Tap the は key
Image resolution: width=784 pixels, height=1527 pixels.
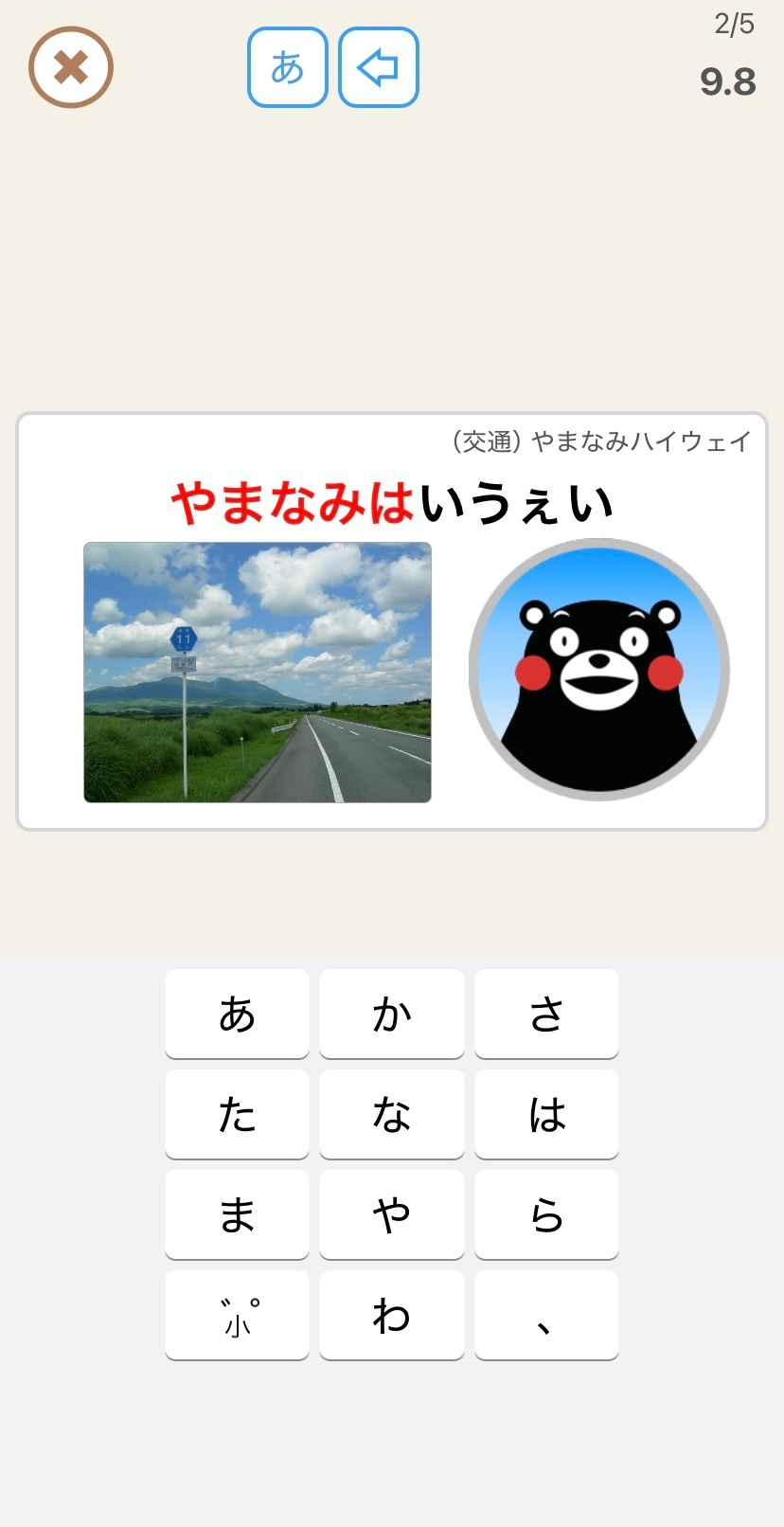(x=546, y=1114)
